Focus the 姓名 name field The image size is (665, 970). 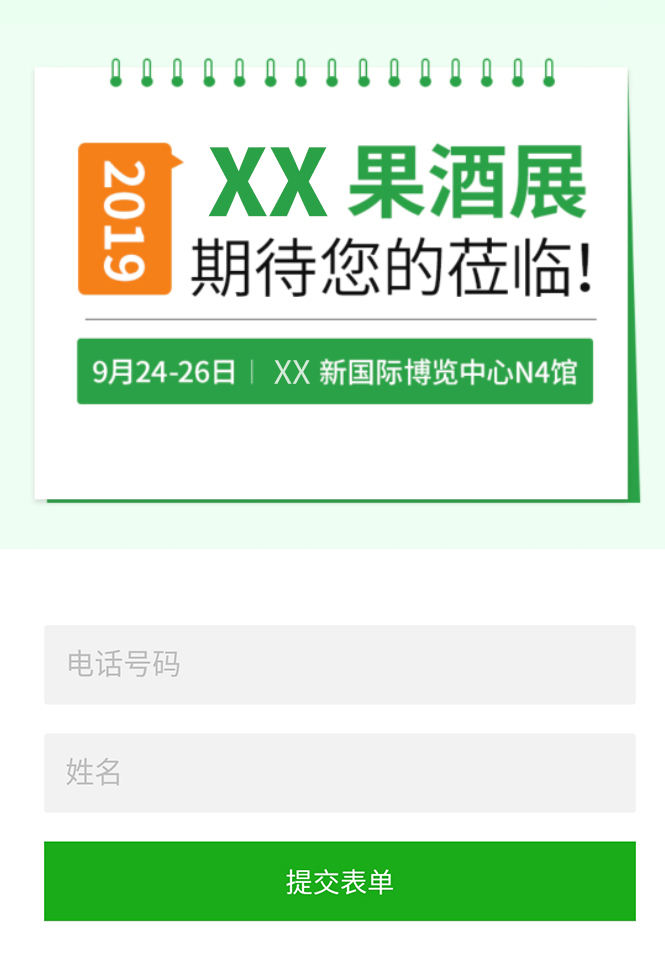click(x=340, y=773)
